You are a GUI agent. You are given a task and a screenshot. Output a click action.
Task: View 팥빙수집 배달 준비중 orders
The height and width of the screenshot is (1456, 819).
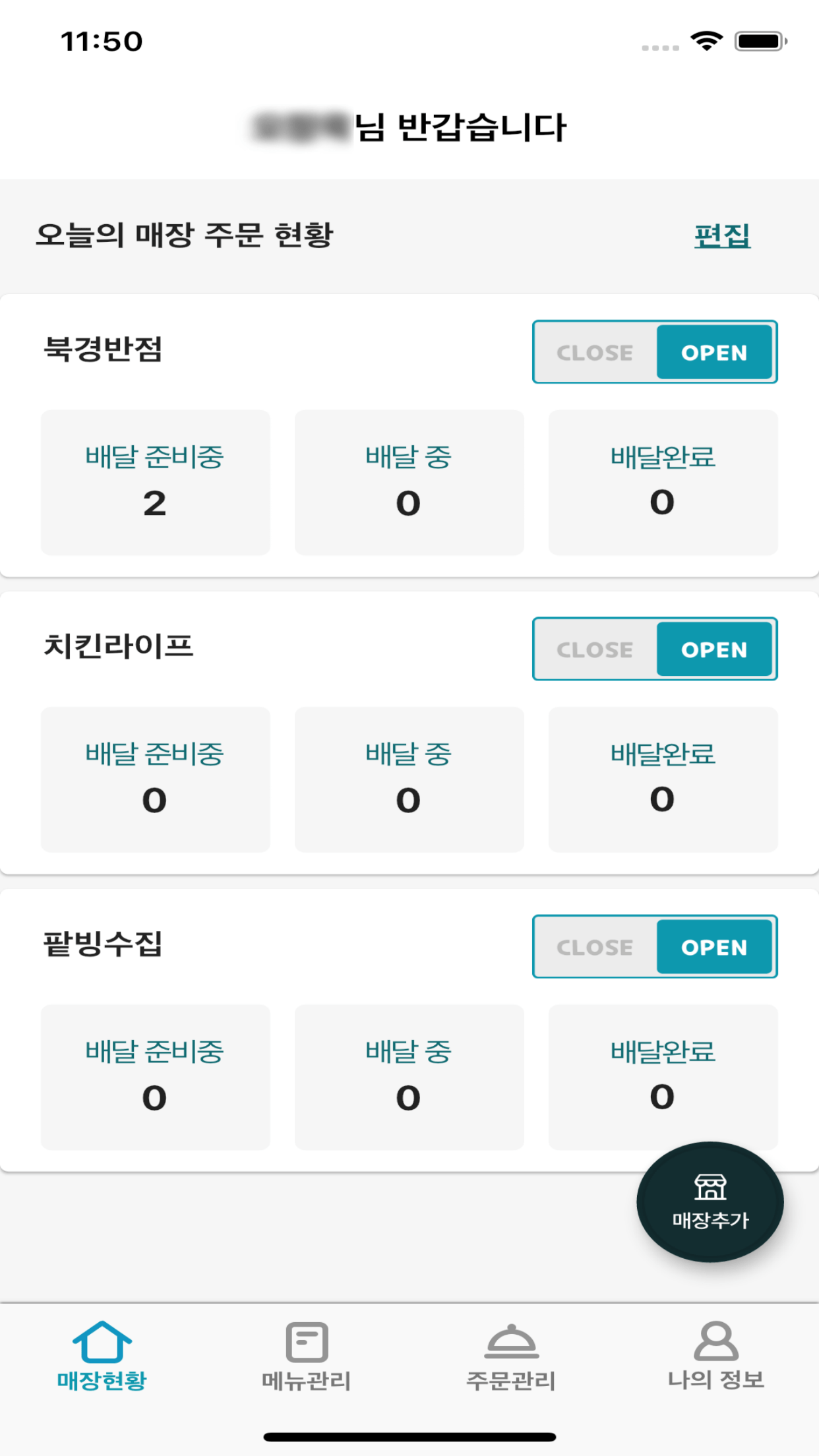(156, 1077)
